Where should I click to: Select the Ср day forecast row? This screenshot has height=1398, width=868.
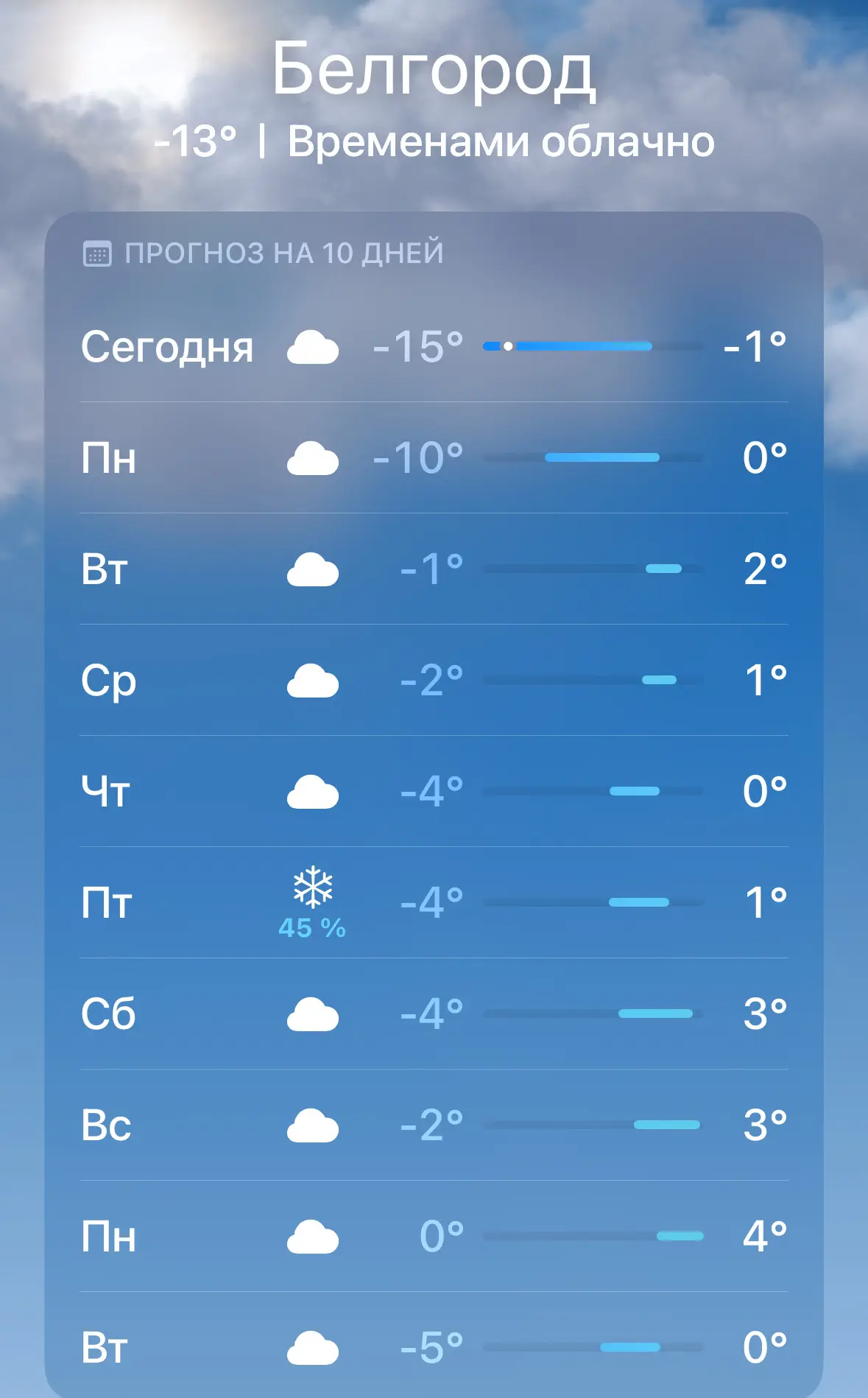(x=434, y=680)
